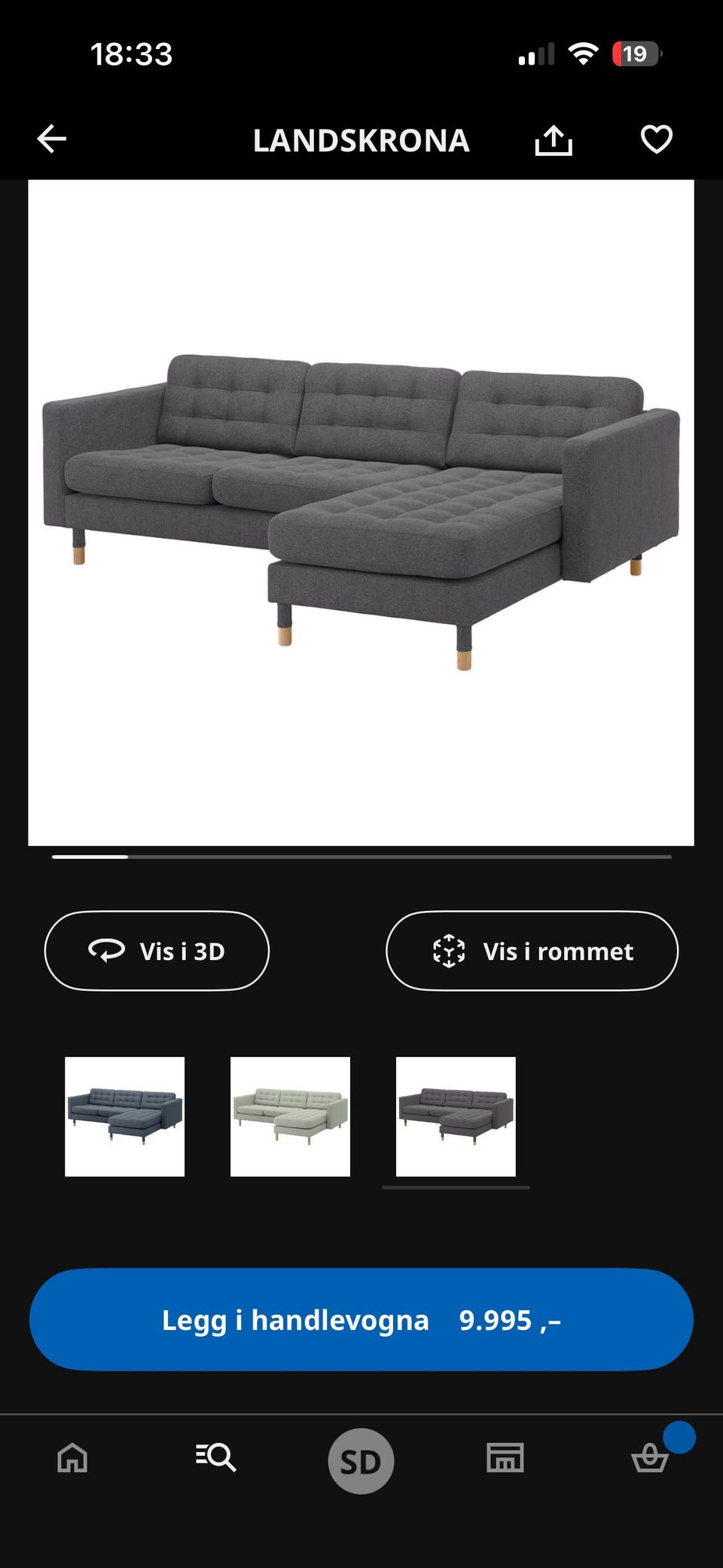Add LANDSKRONA to favorites with the heart
Viewport: 723px width, 1568px height.
[x=656, y=139]
